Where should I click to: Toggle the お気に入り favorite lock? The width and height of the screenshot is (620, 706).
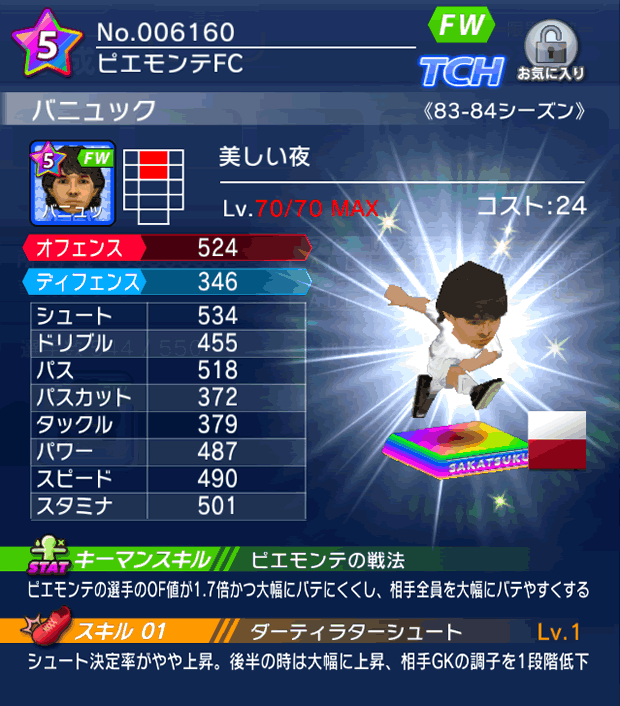pyautogui.click(x=550, y=53)
